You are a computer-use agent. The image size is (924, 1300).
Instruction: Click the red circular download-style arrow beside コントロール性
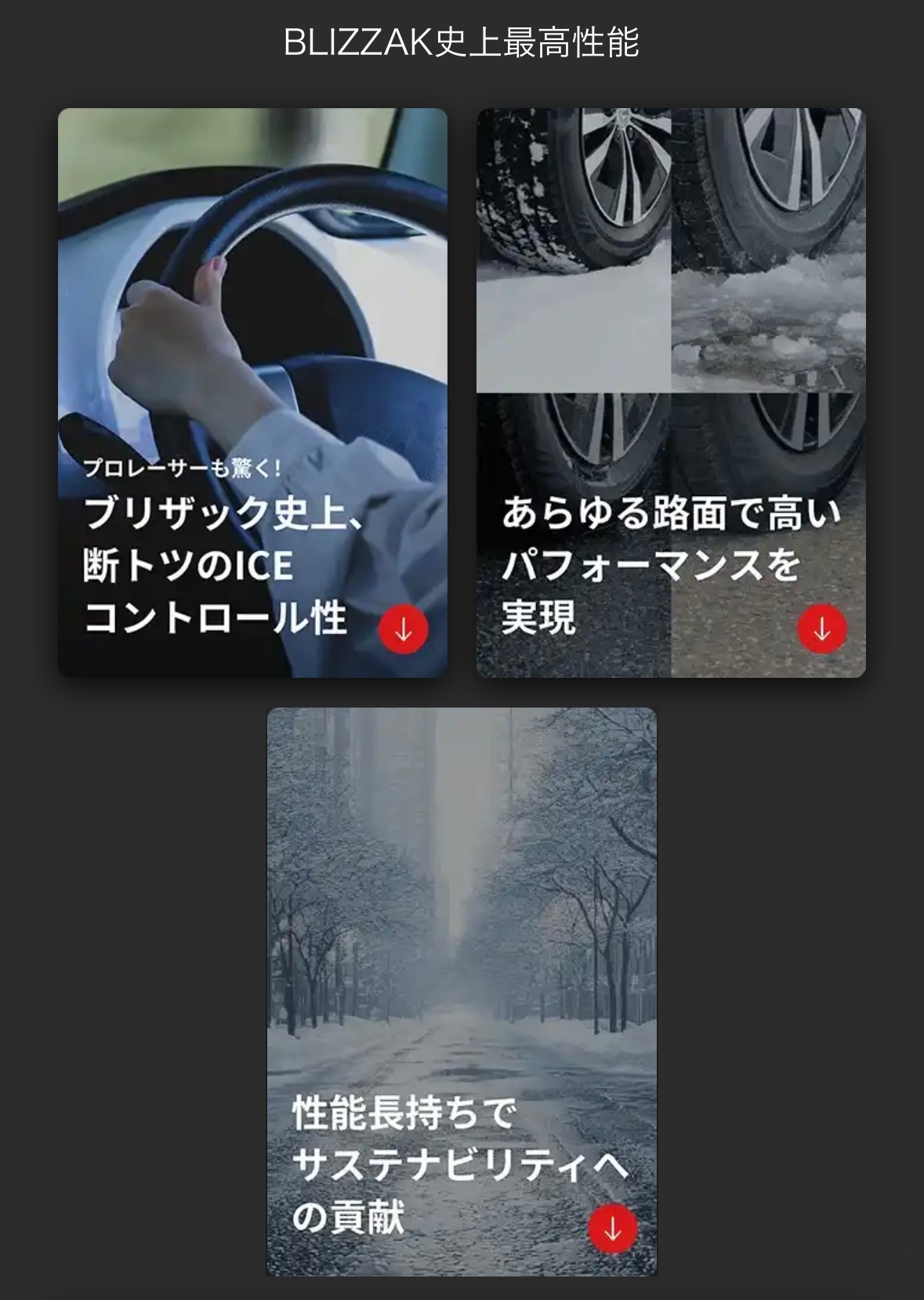coord(404,627)
